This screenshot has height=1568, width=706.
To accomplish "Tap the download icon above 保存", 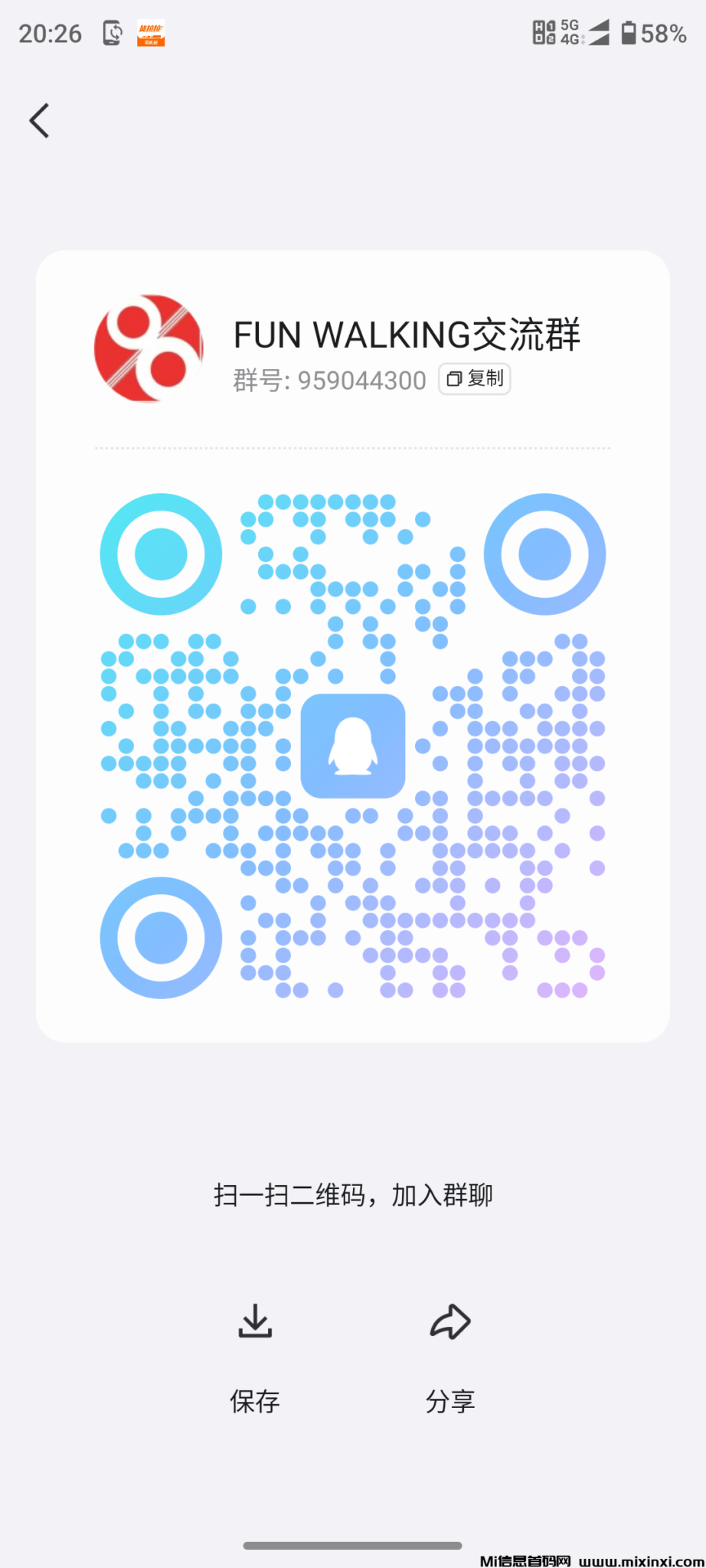I will click(x=255, y=1321).
